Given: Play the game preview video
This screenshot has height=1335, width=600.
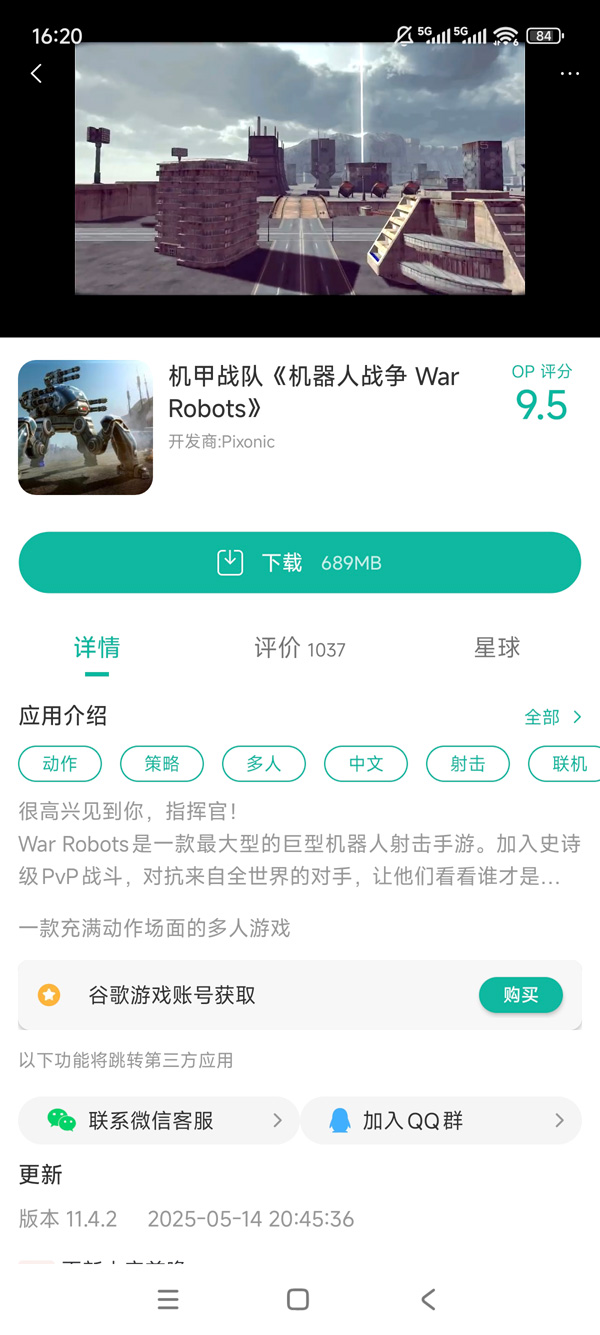Looking at the screenshot, I should (x=300, y=168).
